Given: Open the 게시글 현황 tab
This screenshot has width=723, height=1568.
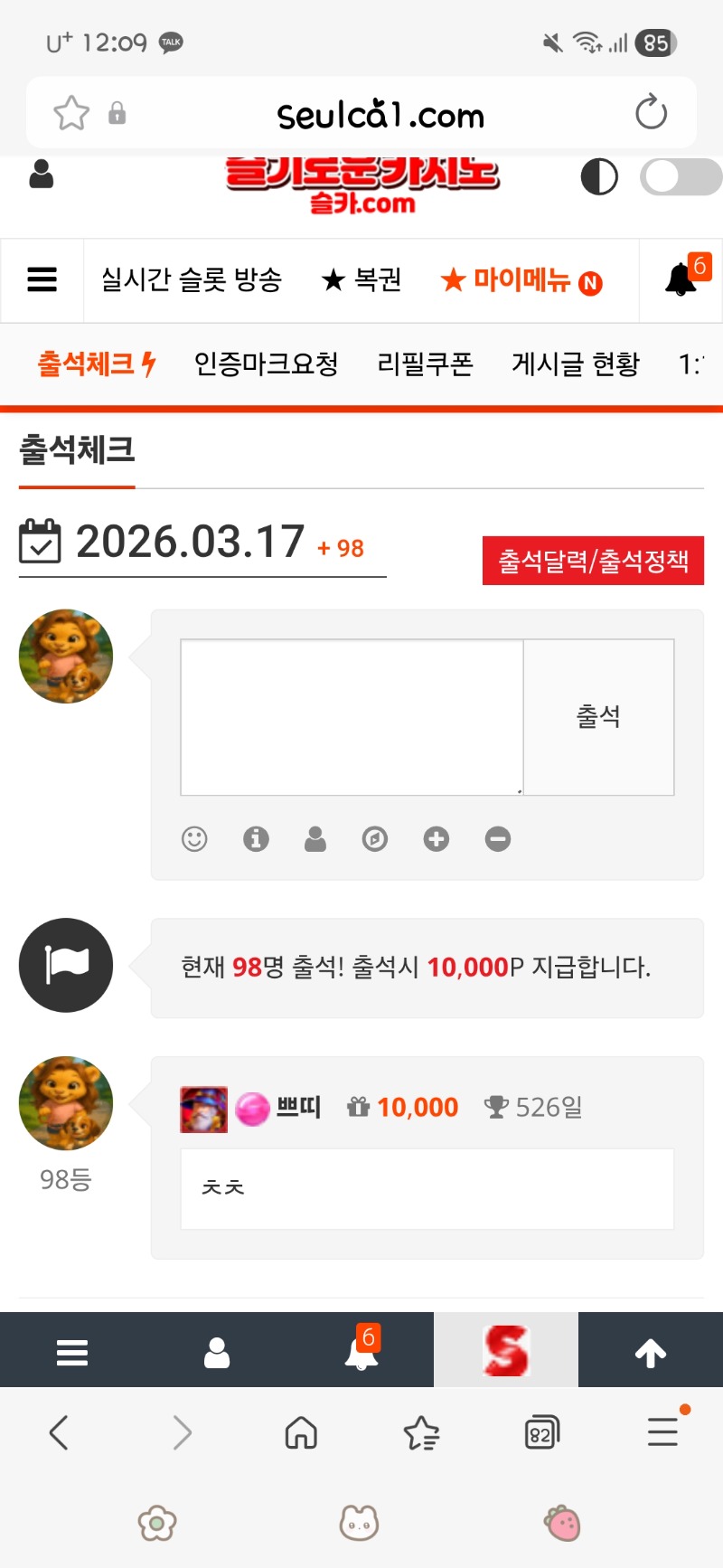Looking at the screenshot, I should click(576, 364).
